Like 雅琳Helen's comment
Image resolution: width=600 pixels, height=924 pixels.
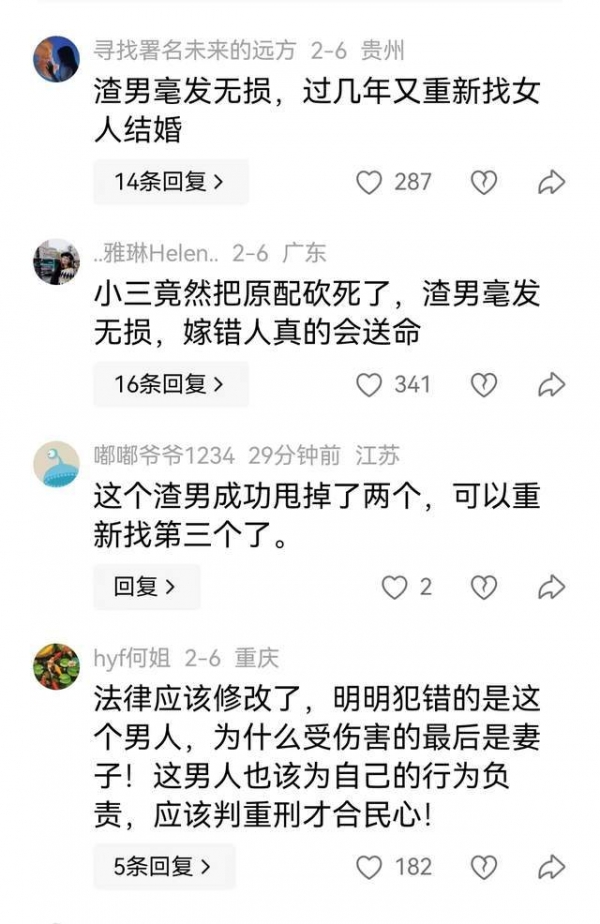(x=370, y=385)
